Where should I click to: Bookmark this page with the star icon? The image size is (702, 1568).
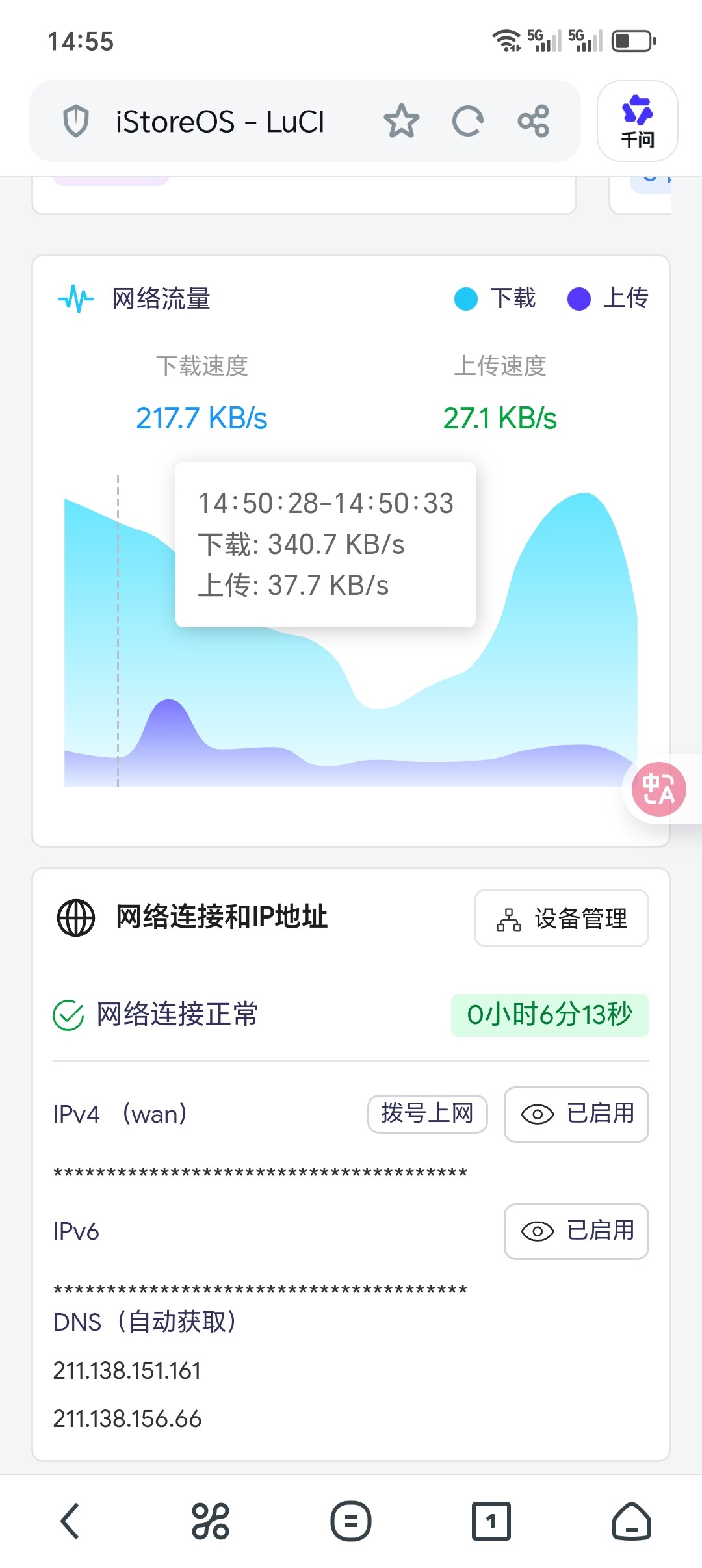point(401,122)
